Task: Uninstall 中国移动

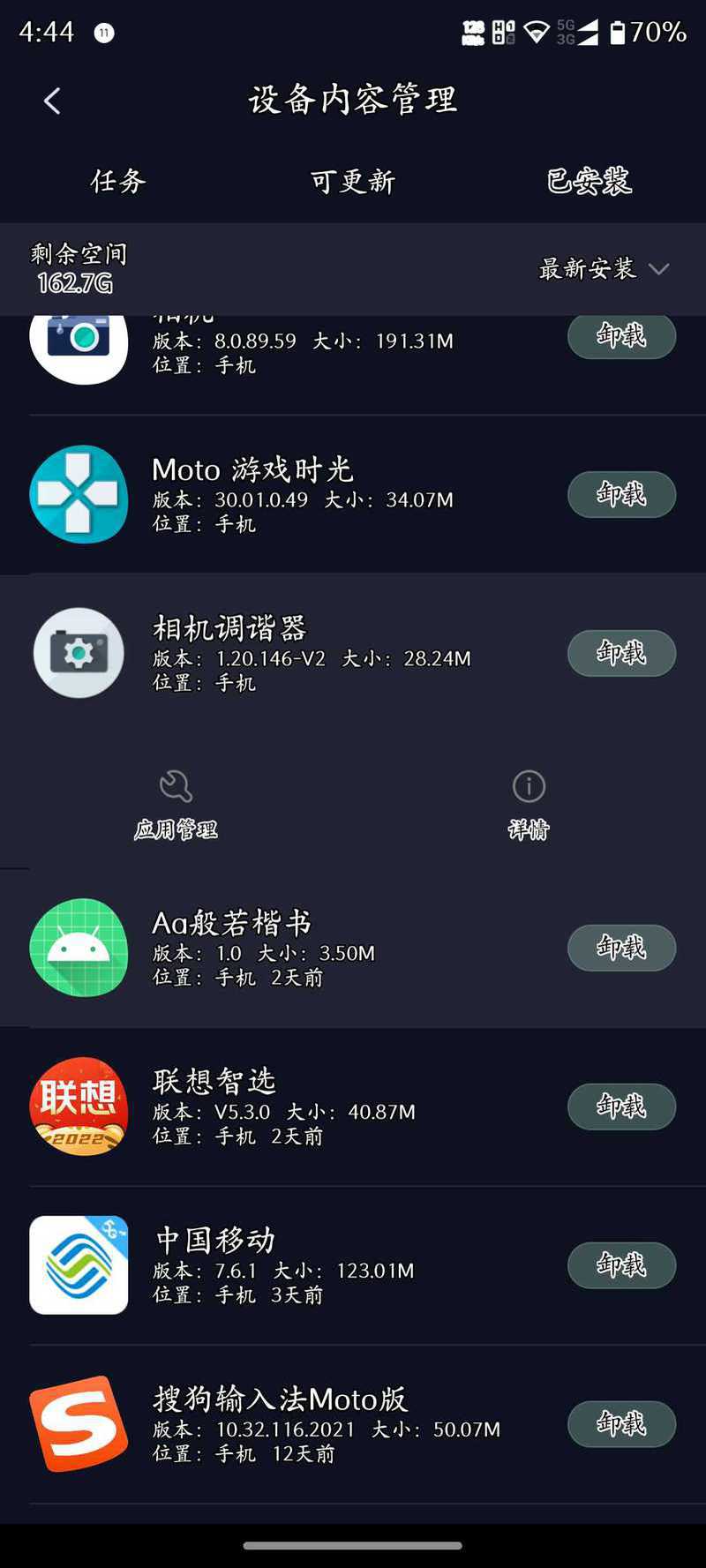Action: coord(621,1265)
